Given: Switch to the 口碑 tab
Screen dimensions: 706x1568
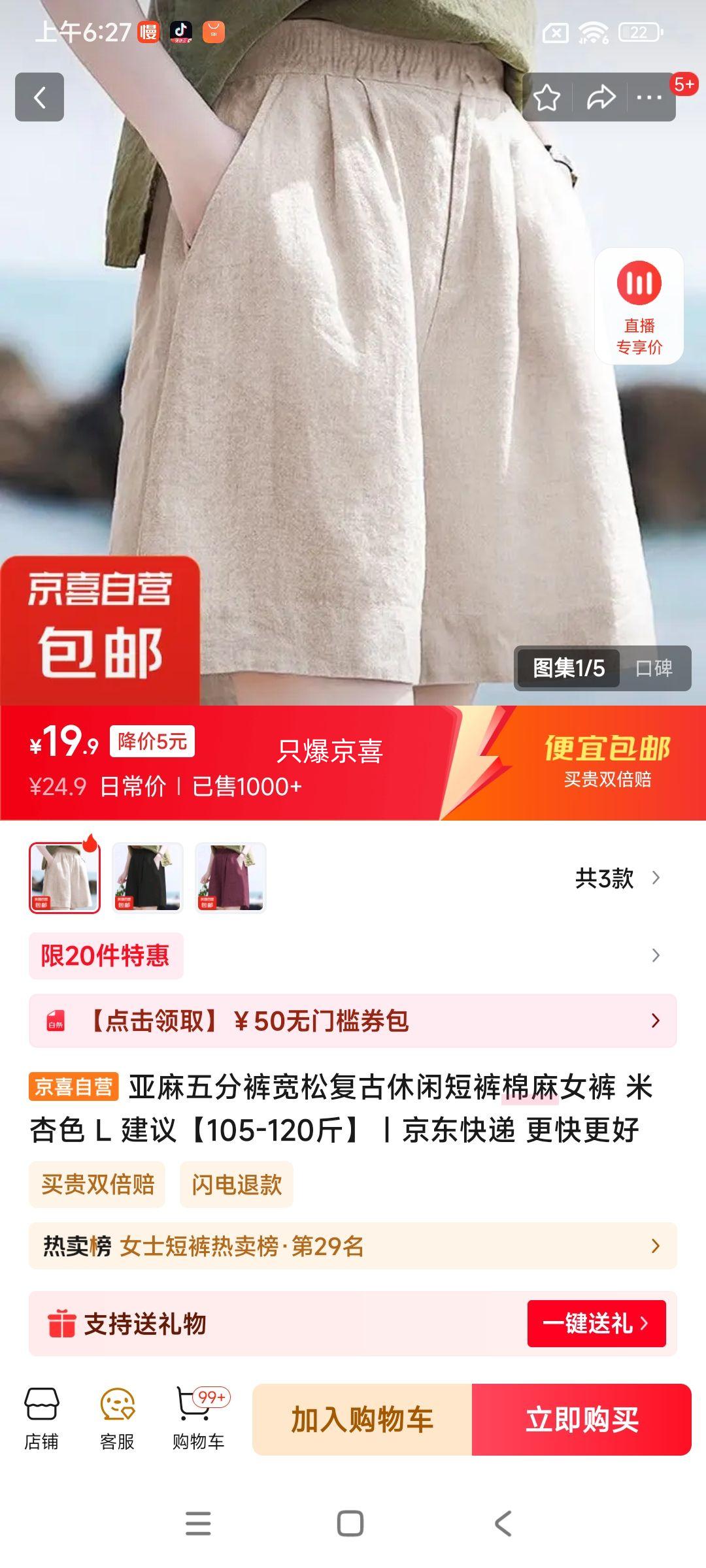Looking at the screenshot, I should pos(654,668).
